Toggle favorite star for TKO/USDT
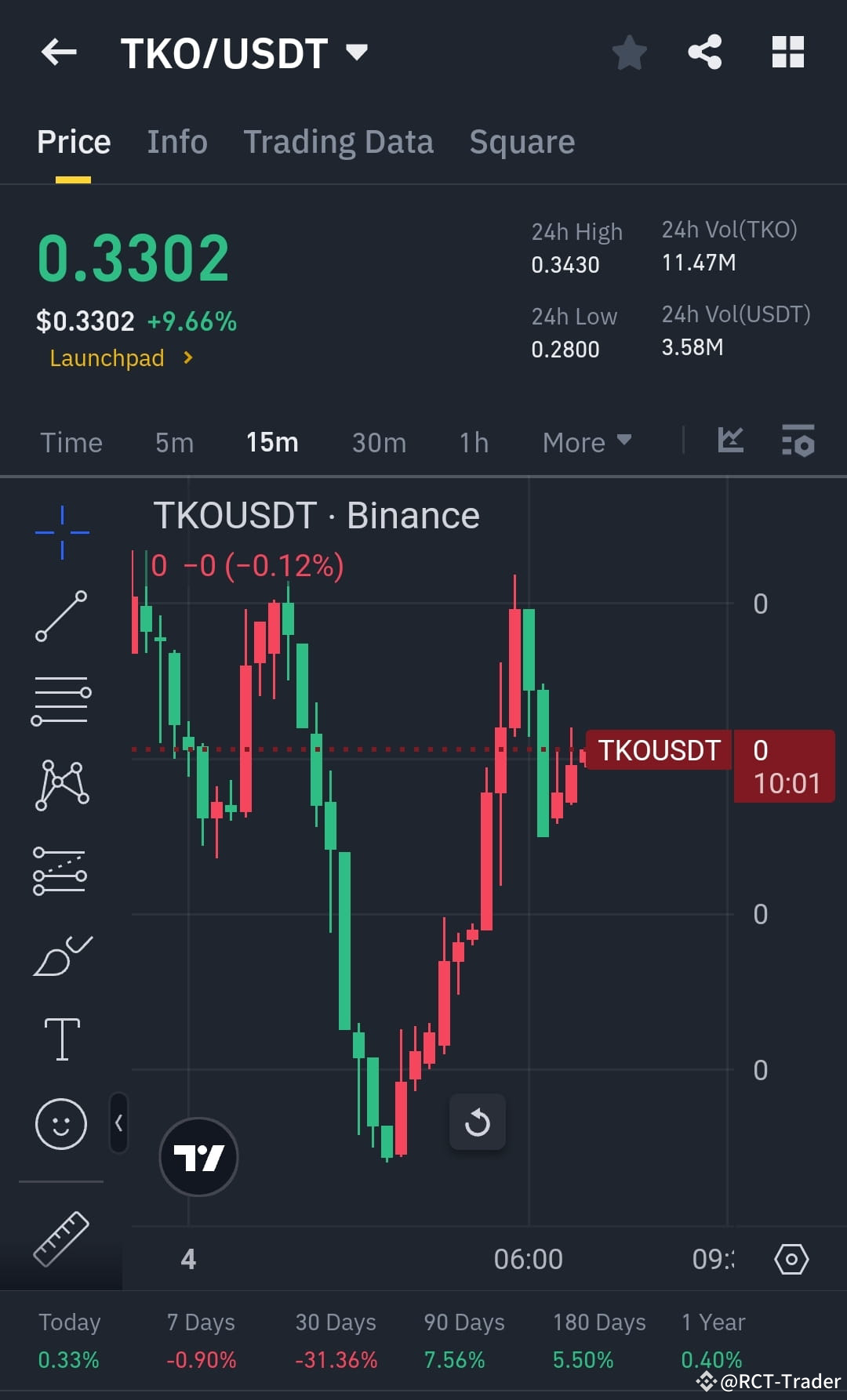 click(x=629, y=52)
